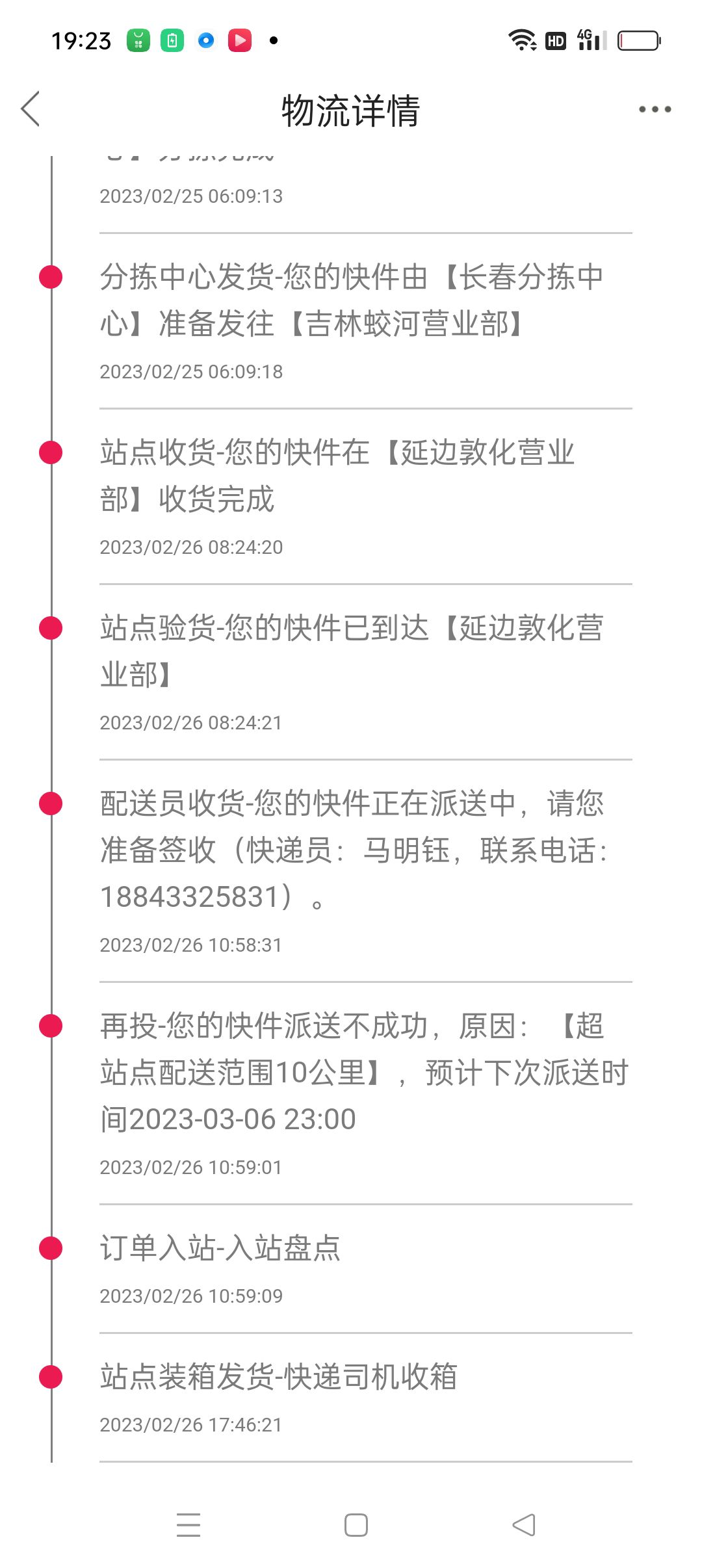Image resolution: width=702 pixels, height=1568 pixels.
Task: Tap the system home button
Action: 356,1524
